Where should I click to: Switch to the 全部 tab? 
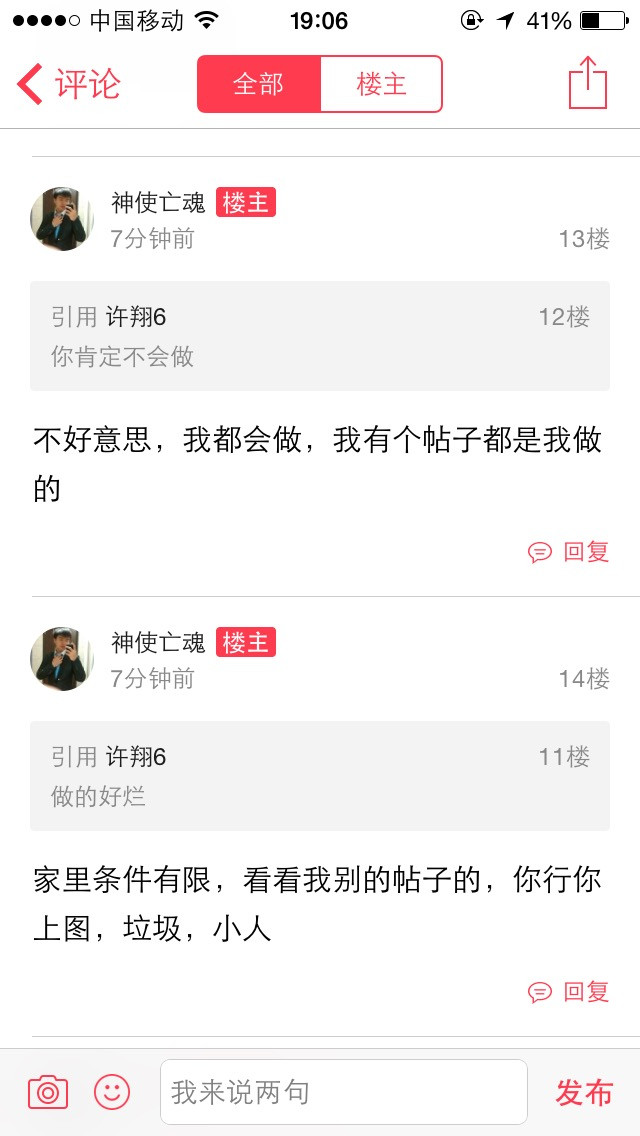point(259,84)
